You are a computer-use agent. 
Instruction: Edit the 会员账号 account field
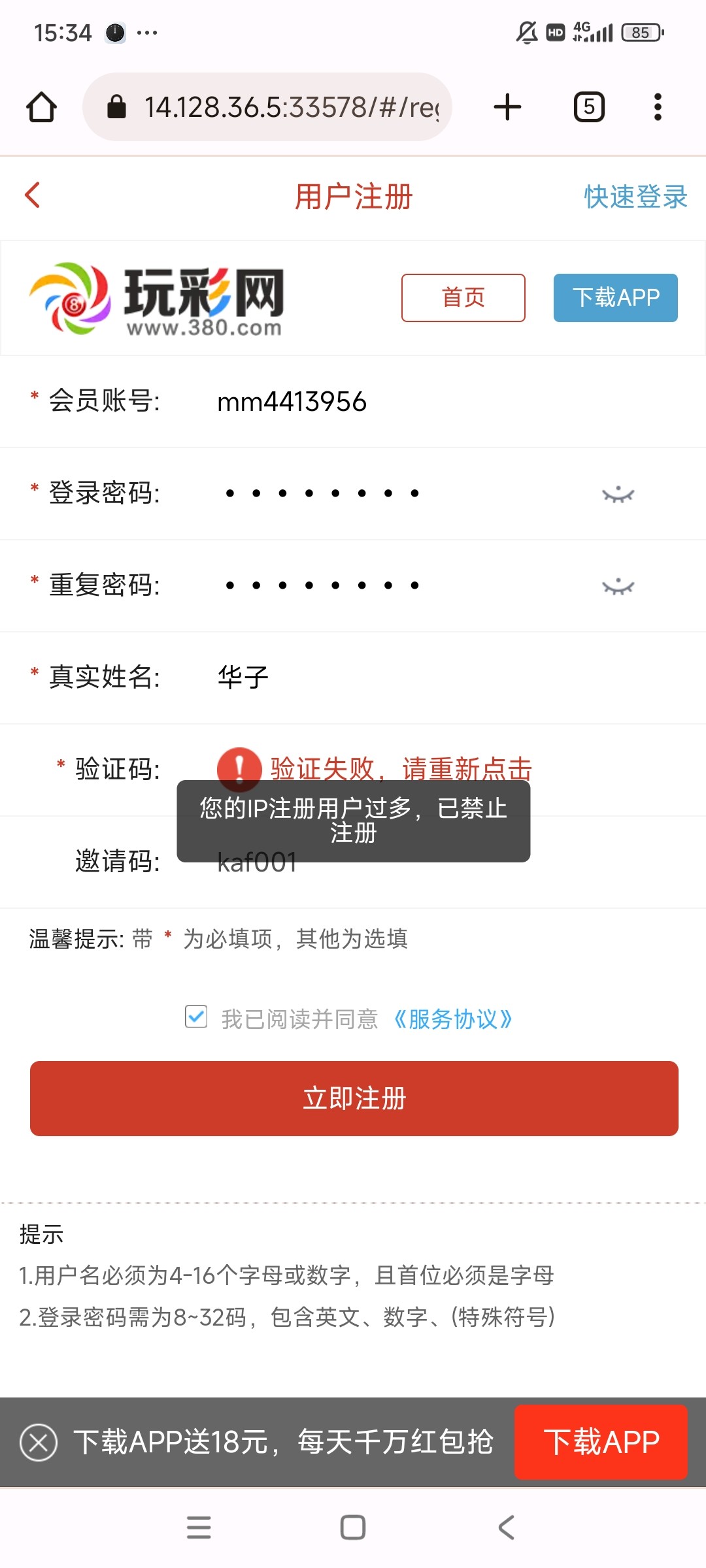point(445,401)
